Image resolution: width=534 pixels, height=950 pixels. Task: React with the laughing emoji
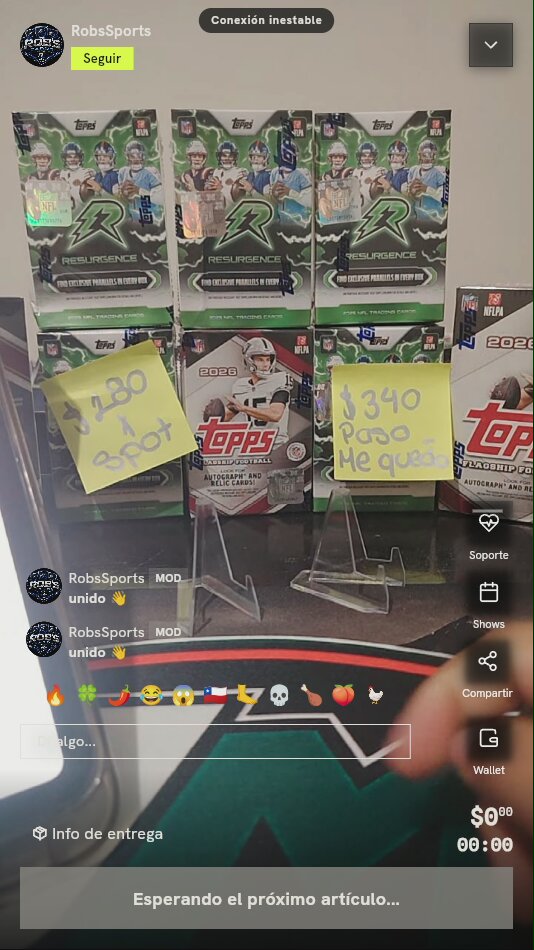click(x=151, y=696)
